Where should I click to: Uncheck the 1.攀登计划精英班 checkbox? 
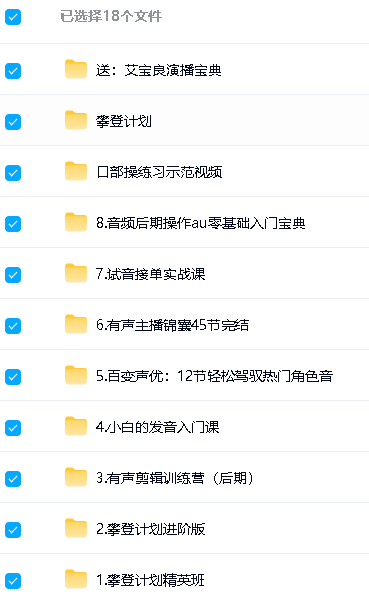click(x=13, y=581)
